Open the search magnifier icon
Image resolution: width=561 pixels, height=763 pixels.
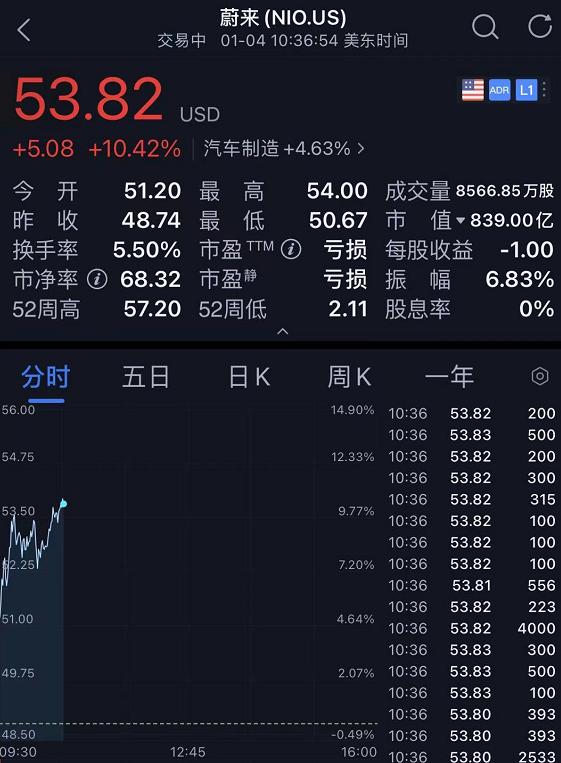coord(485,26)
